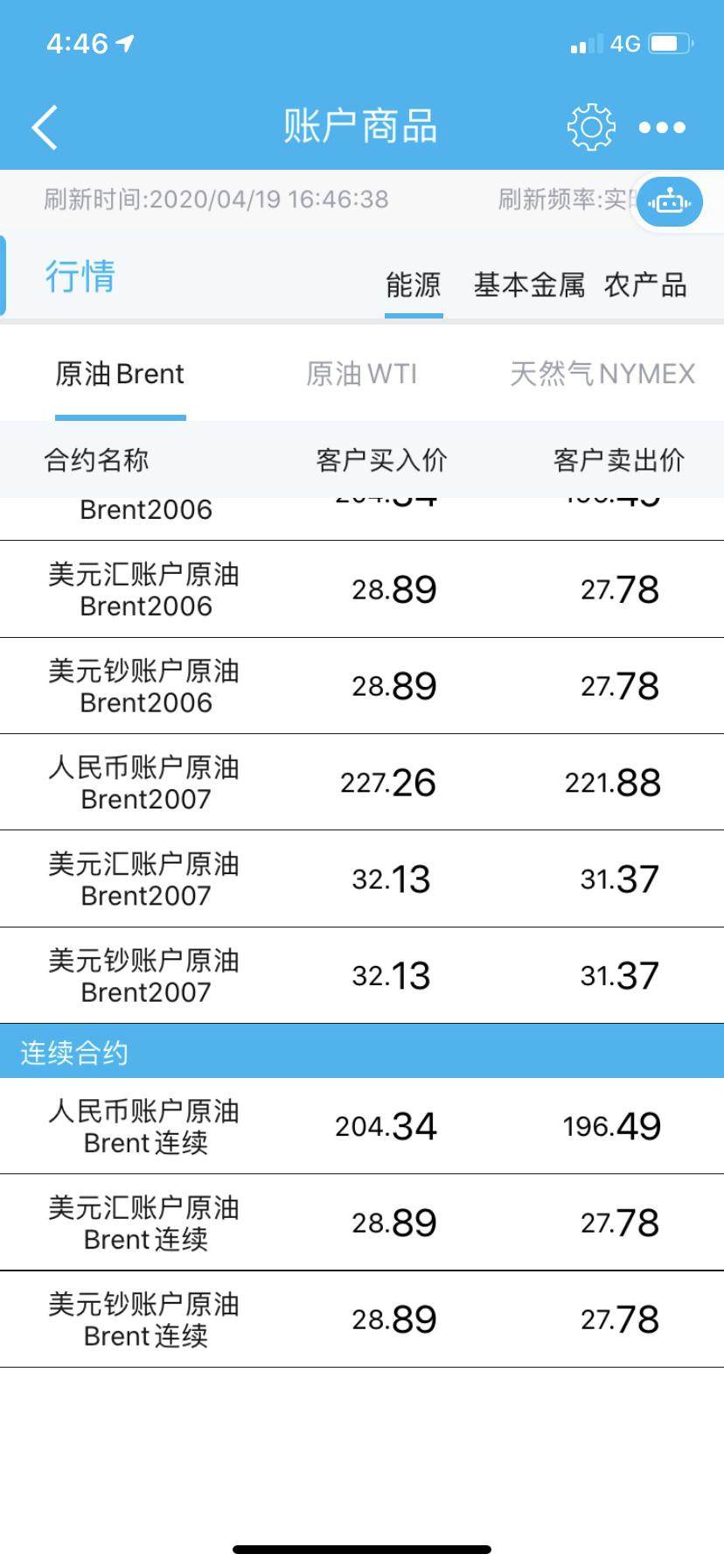The width and height of the screenshot is (724, 1568).
Task: Open 人民币账户原油 Brent连续 contract
Action: [144, 1126]
